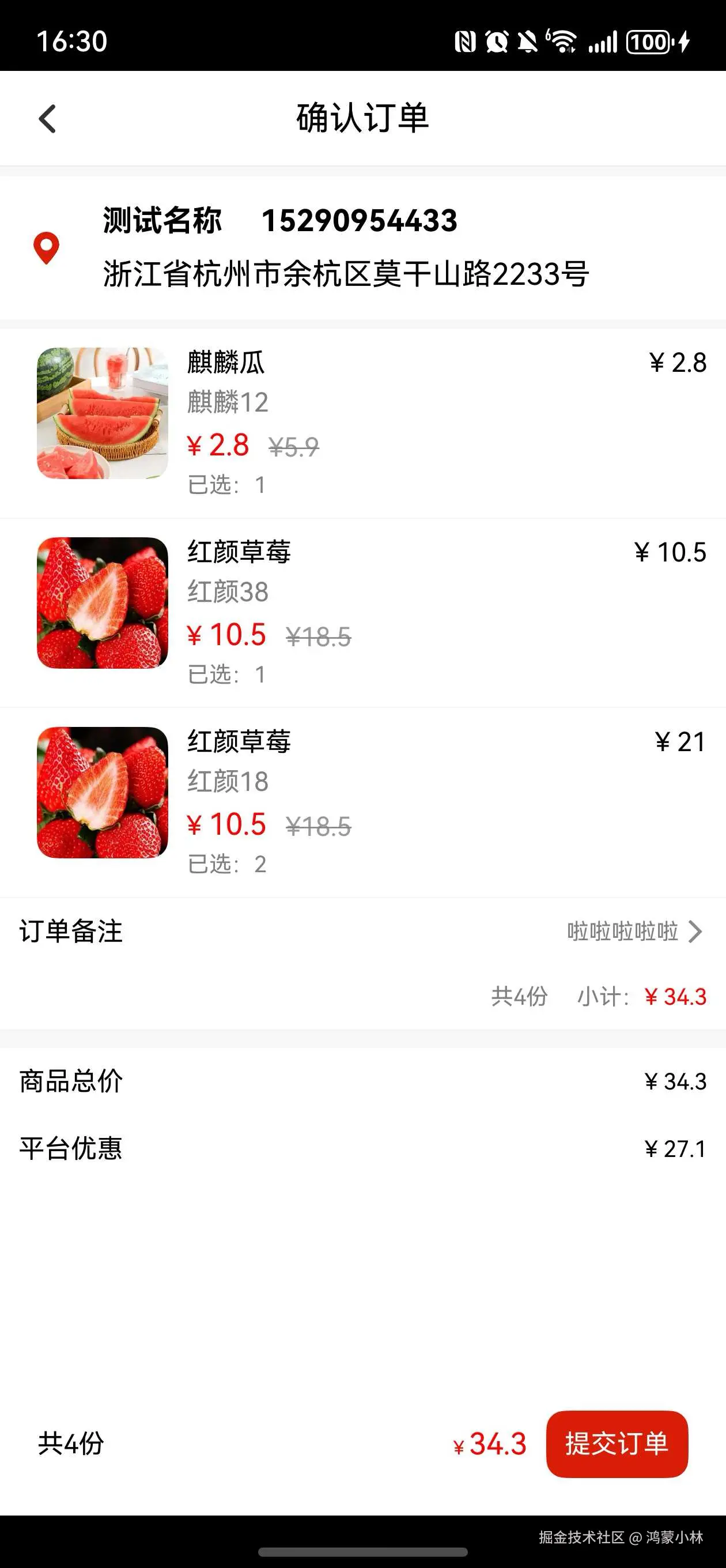
Task: Tap the back arrow to leave 确认订单
Action: [46, 119]
